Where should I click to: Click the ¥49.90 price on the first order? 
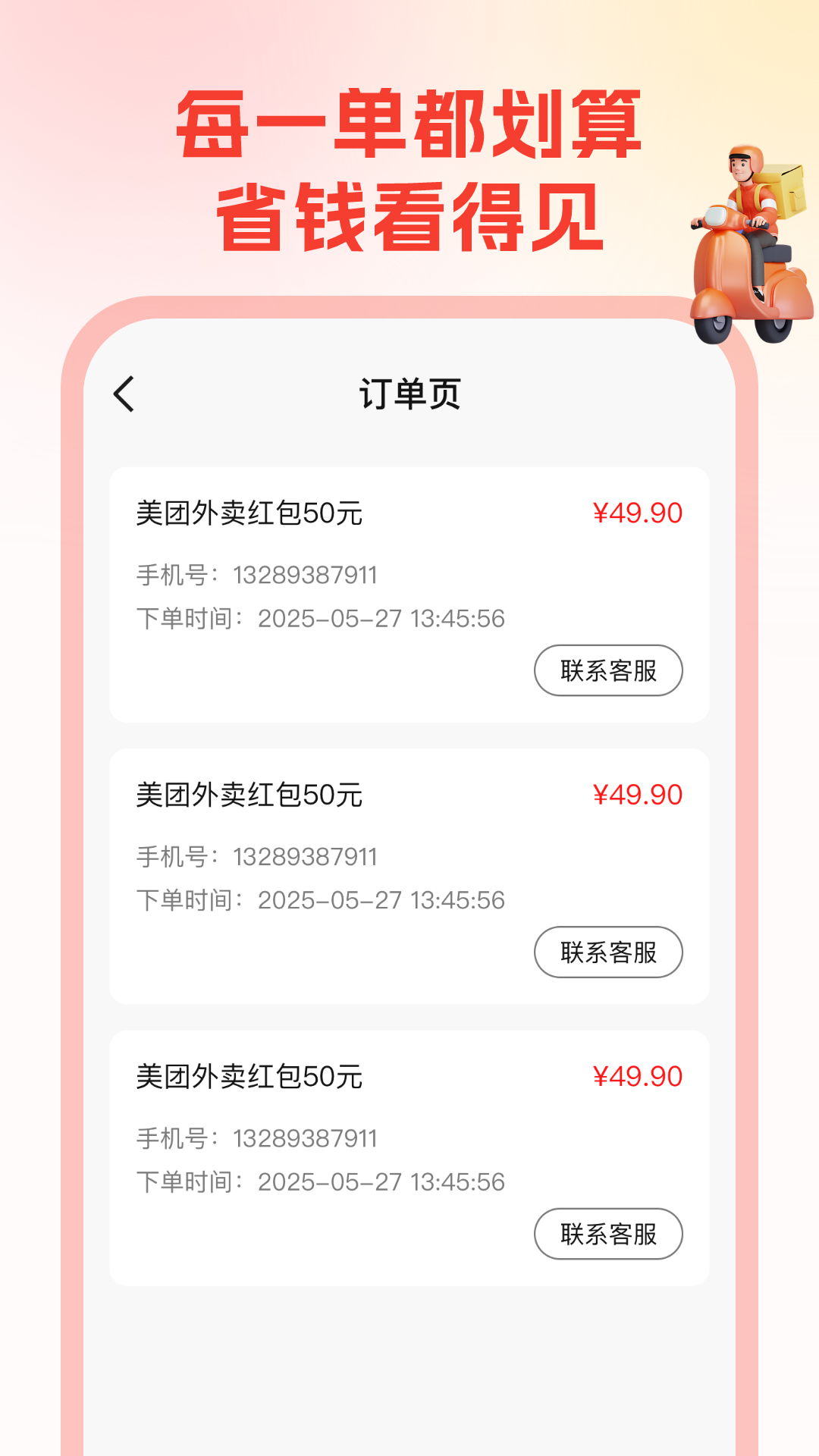(637, 513)
